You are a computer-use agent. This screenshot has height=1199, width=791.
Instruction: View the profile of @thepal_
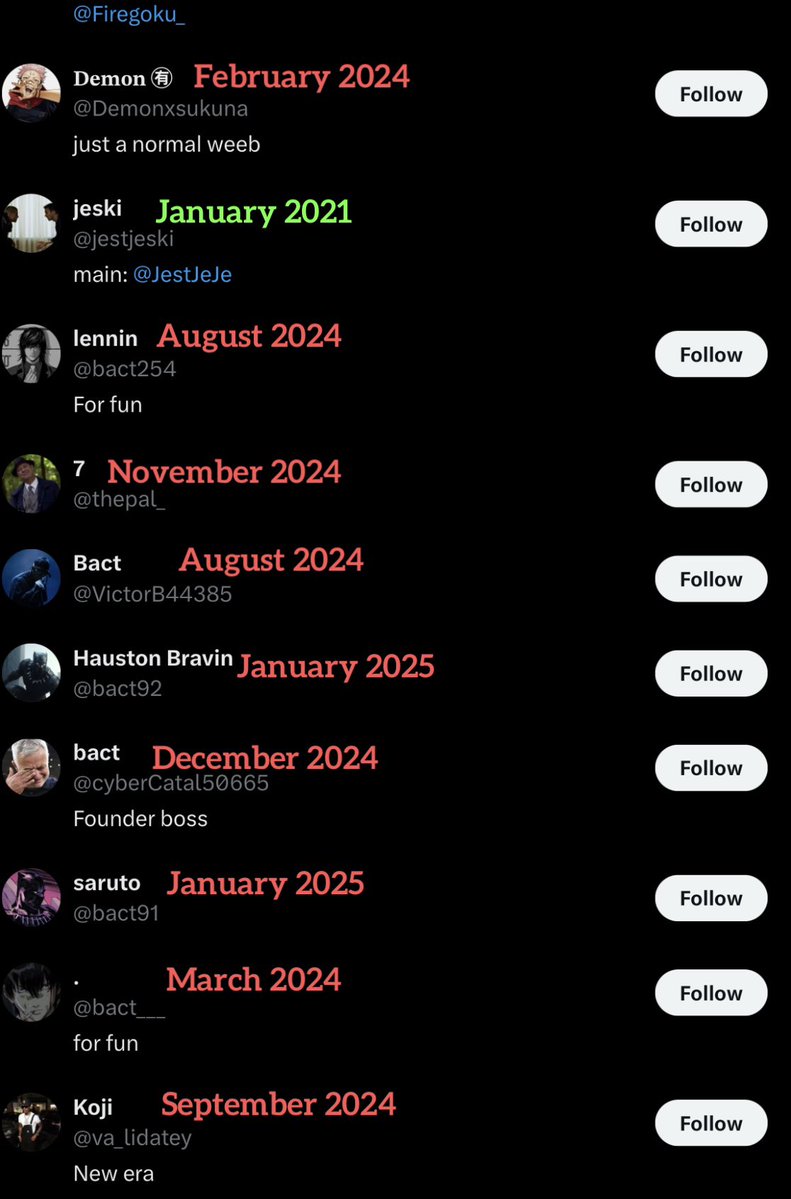coord(119,500)
